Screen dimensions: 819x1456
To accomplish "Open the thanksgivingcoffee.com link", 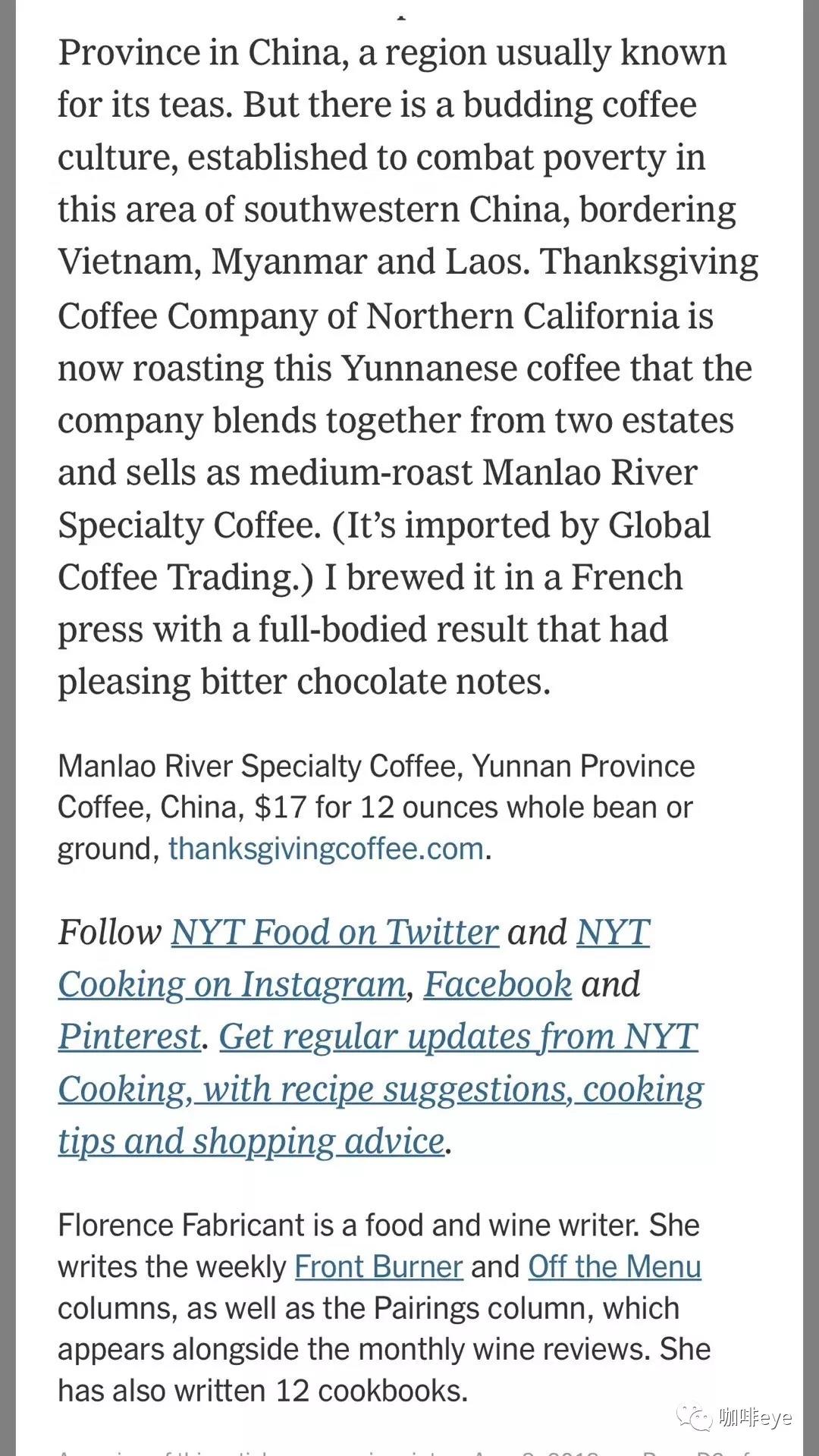I will click(x=326, y=849).
